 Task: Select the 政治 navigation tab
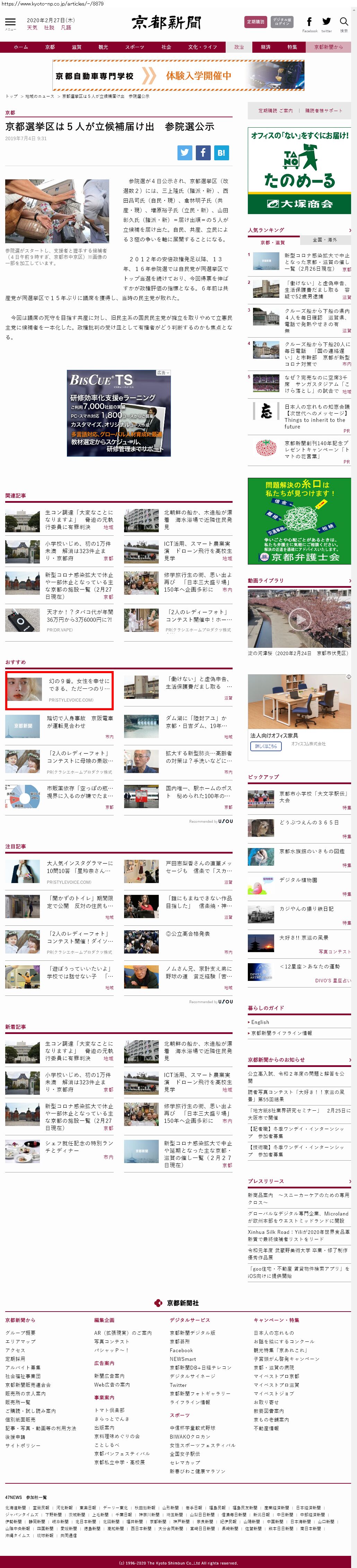[239, 47]
